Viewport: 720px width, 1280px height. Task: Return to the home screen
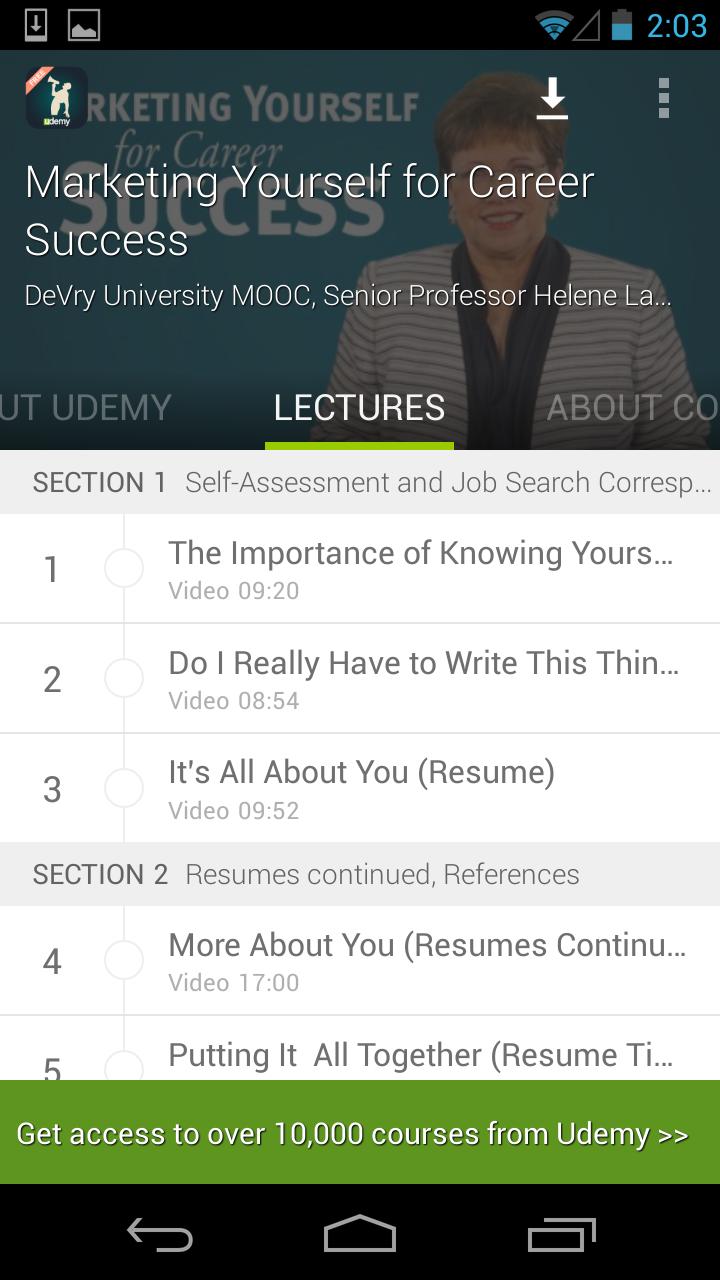360,1235
